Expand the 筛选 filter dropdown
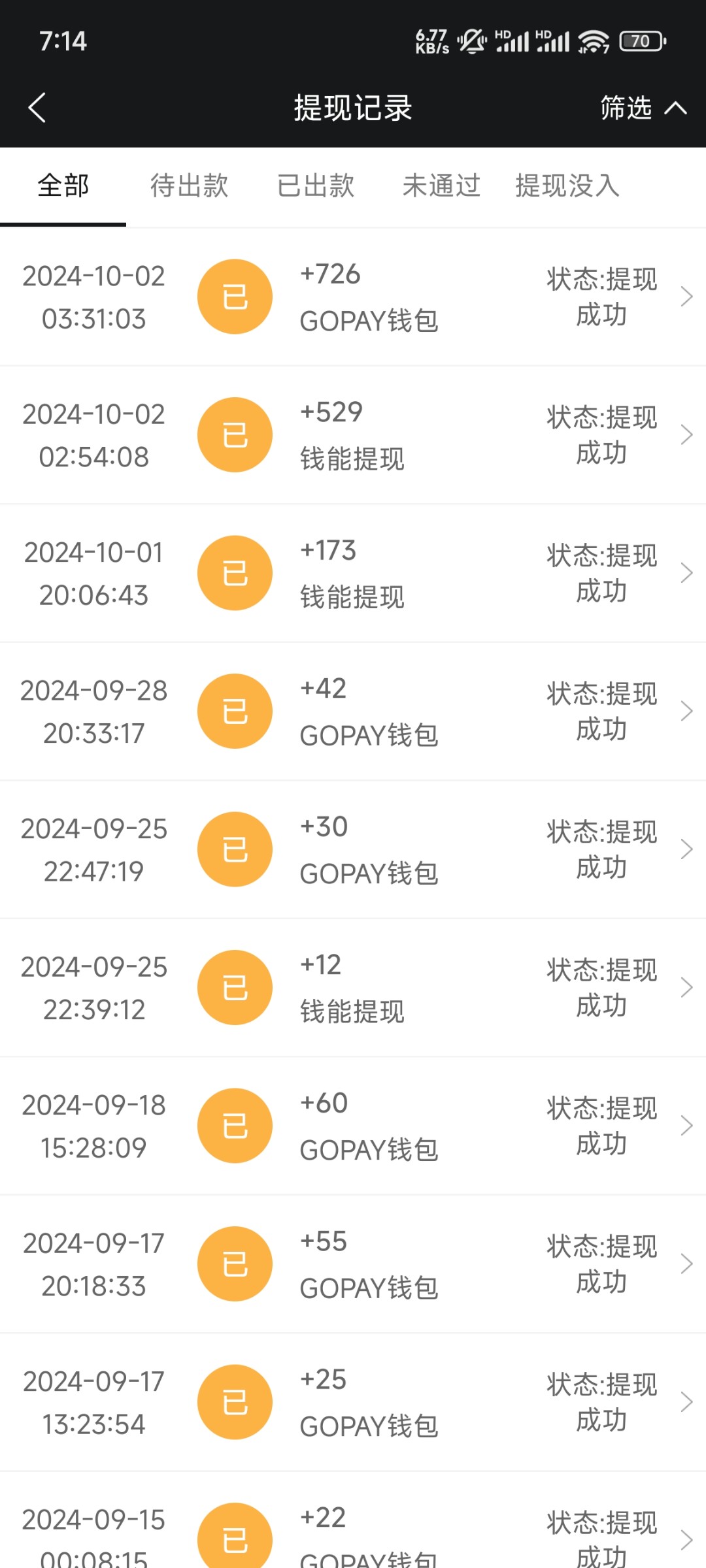The image size is (706, 1568). click(x=643, y=108)
